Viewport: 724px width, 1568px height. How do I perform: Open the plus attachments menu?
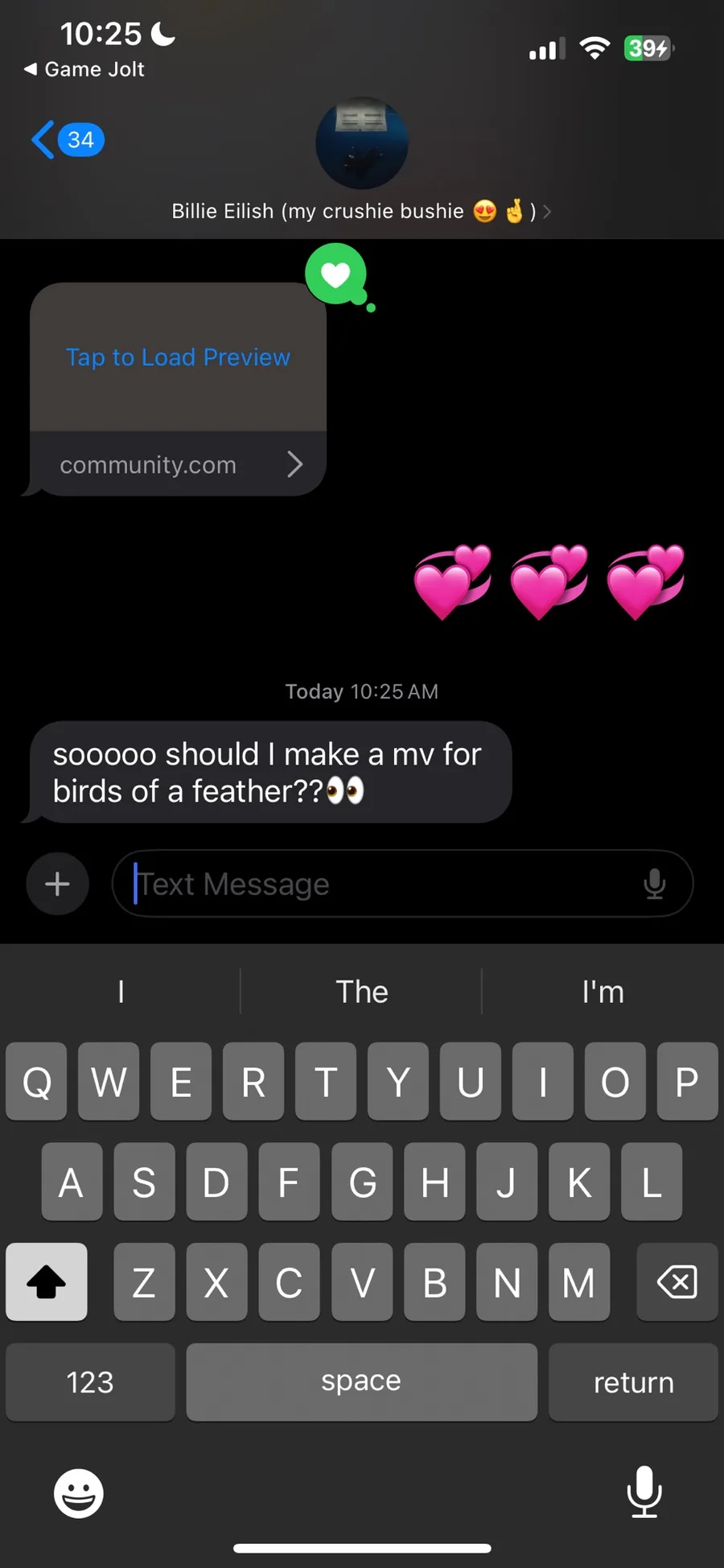57,884
